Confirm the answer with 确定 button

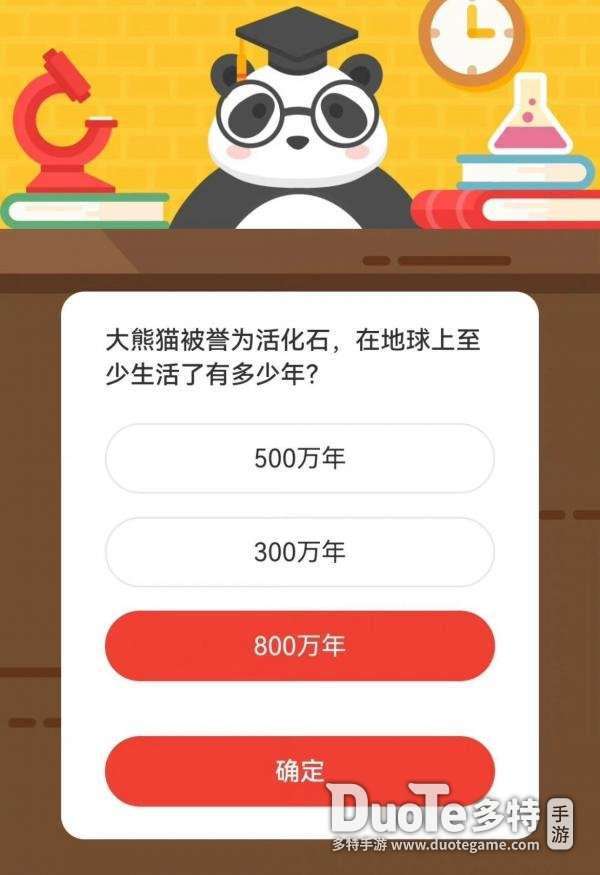(x=300, y=771)
